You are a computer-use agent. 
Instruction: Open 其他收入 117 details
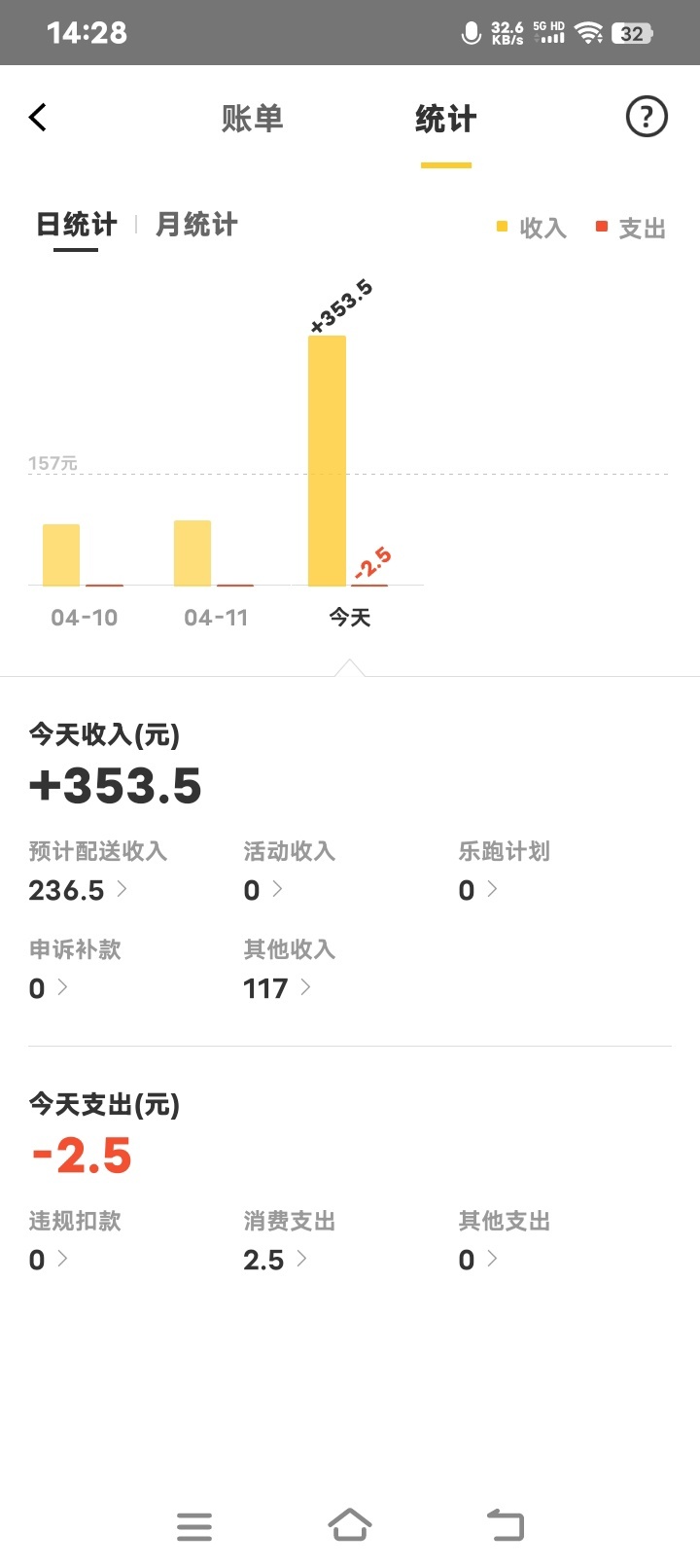pos(276,987)
